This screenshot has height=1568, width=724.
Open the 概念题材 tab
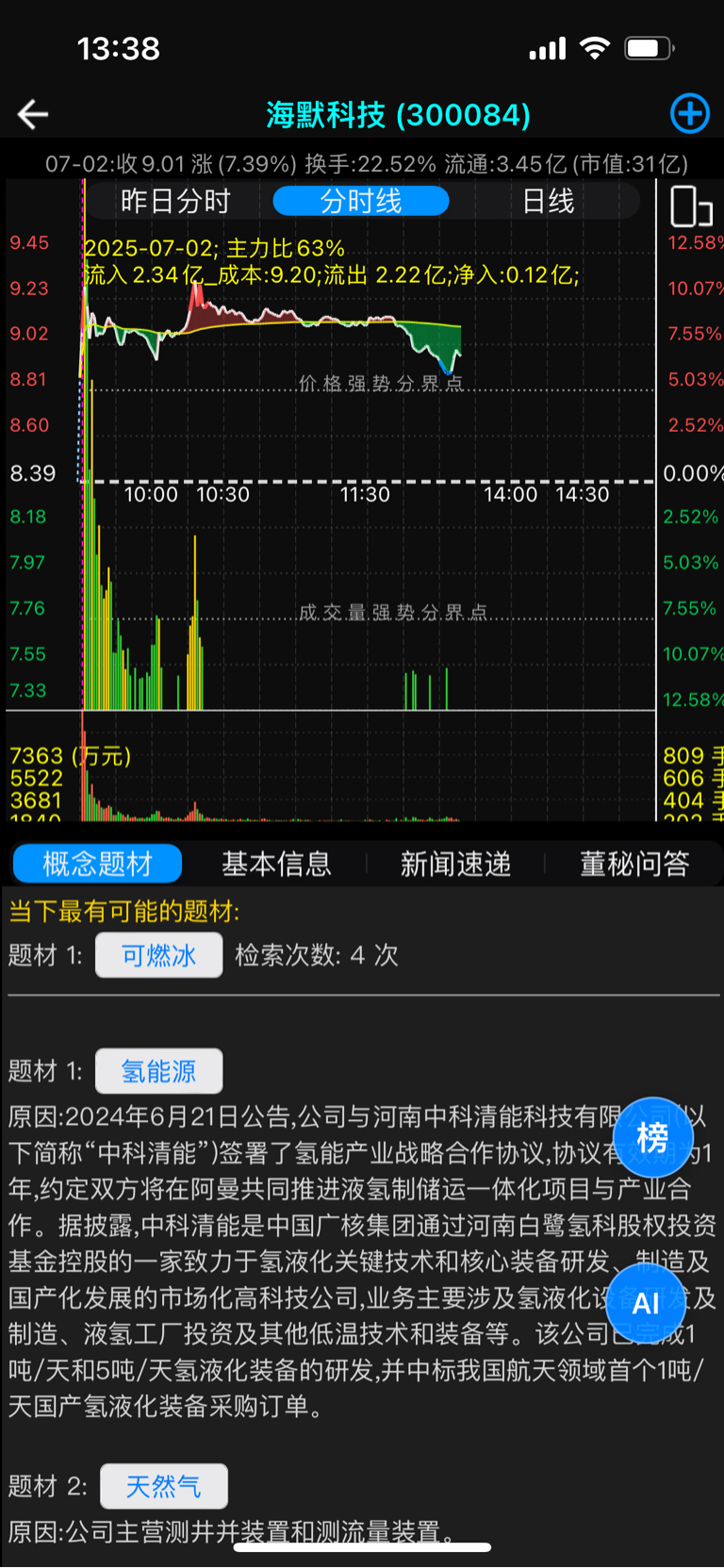point(97,864)
